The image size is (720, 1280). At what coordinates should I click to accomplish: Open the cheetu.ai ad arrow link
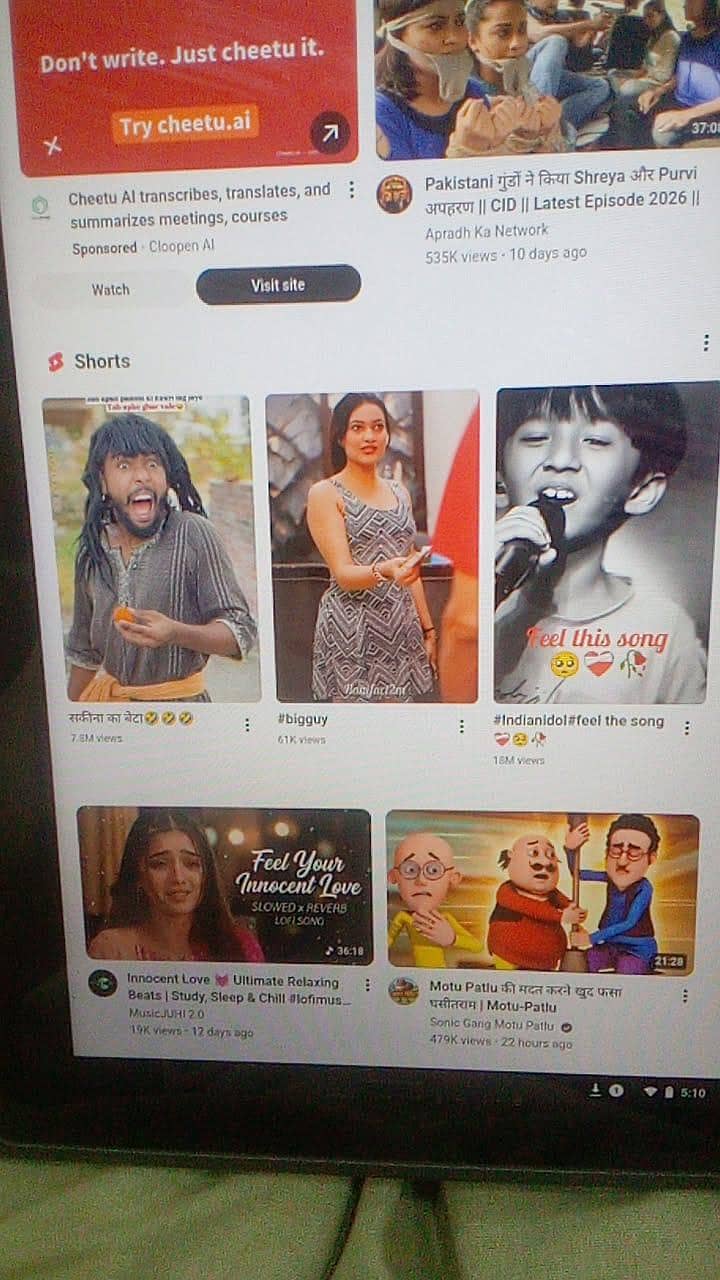[329, 132]
